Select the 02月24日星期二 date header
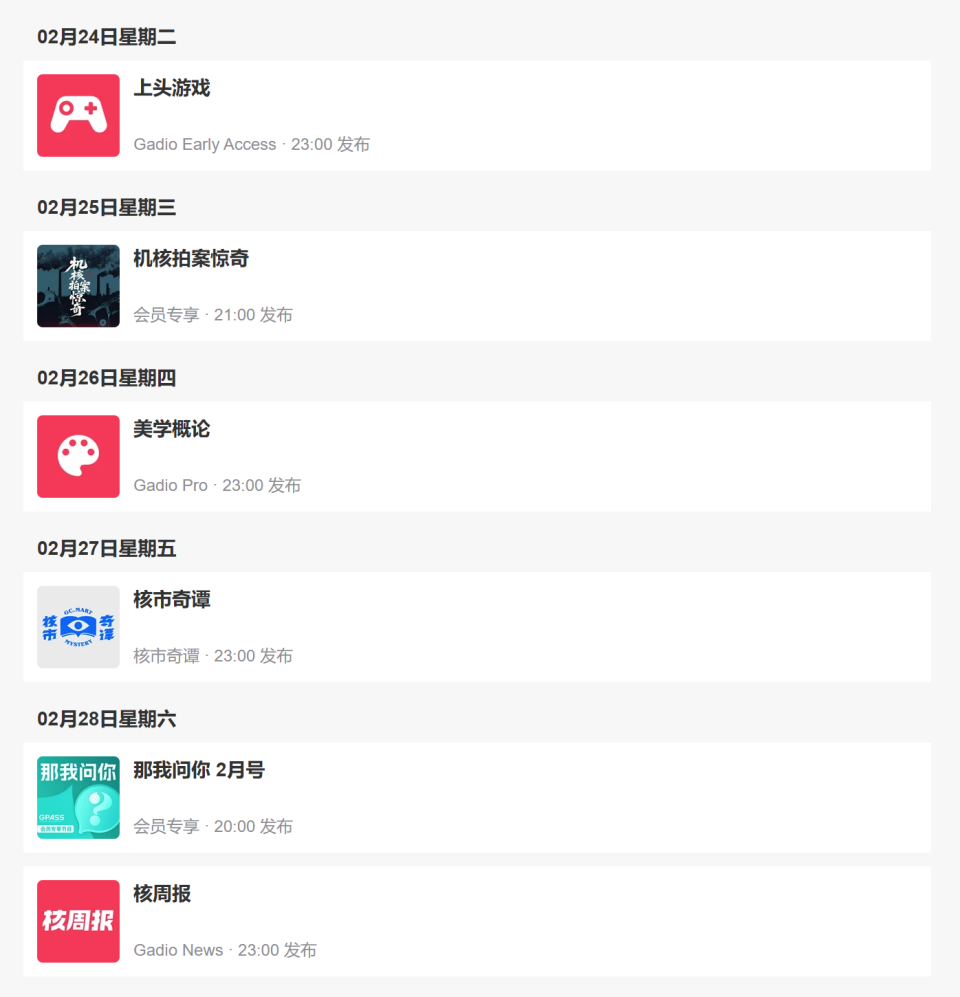 coord(105,37)
